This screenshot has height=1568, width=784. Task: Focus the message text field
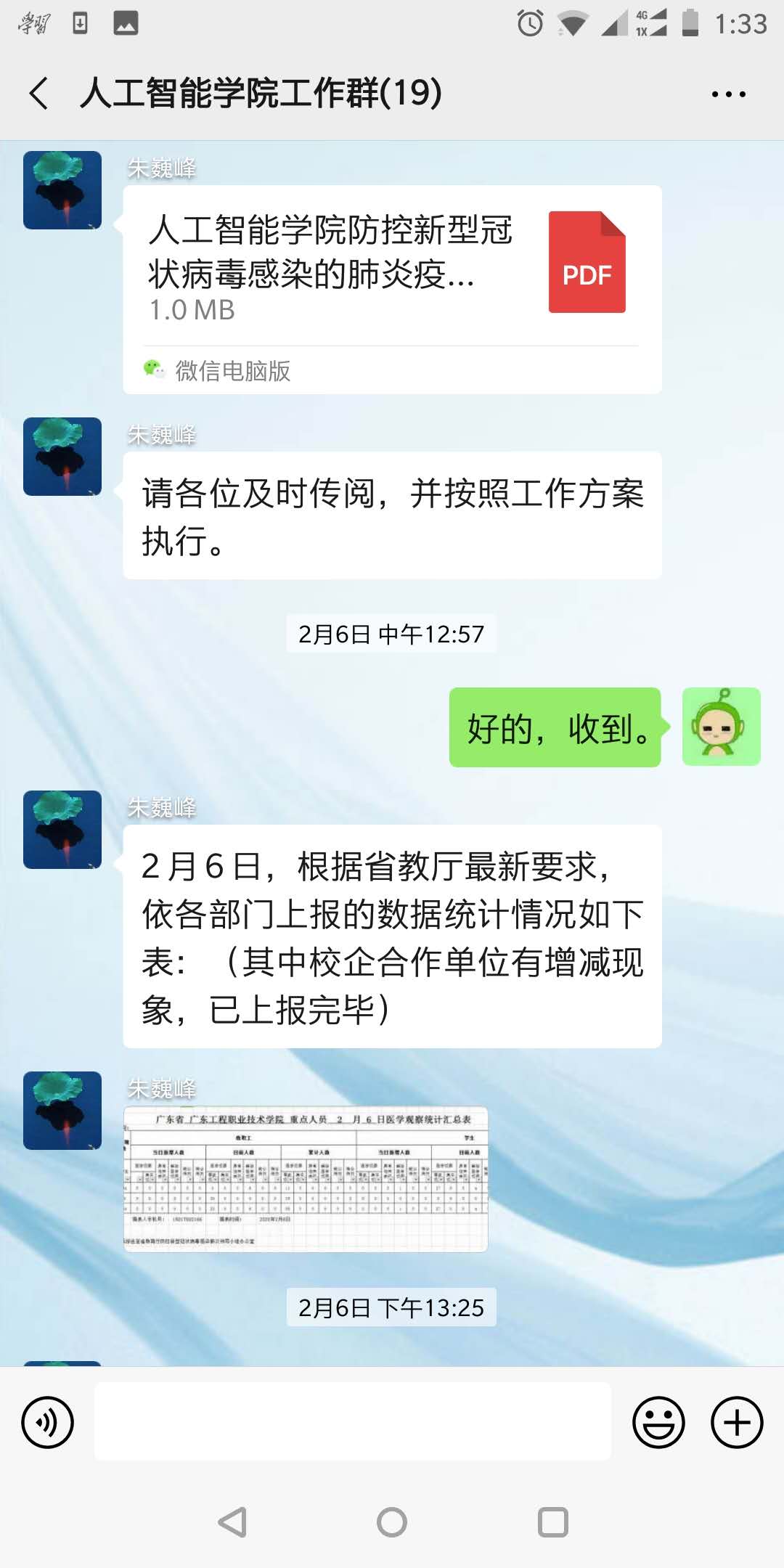[353, 1421]
